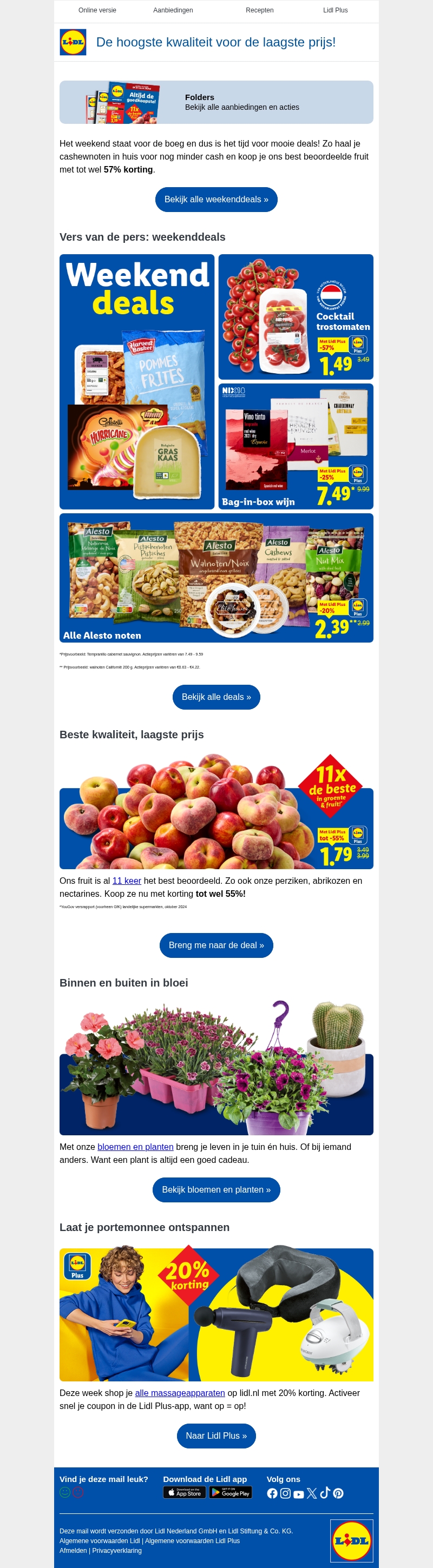Image resolution: width=433 pixels, height=1568 pixels.
Task: Open the Online versie link
Action: pyautogui.click(x=97, y=10)
